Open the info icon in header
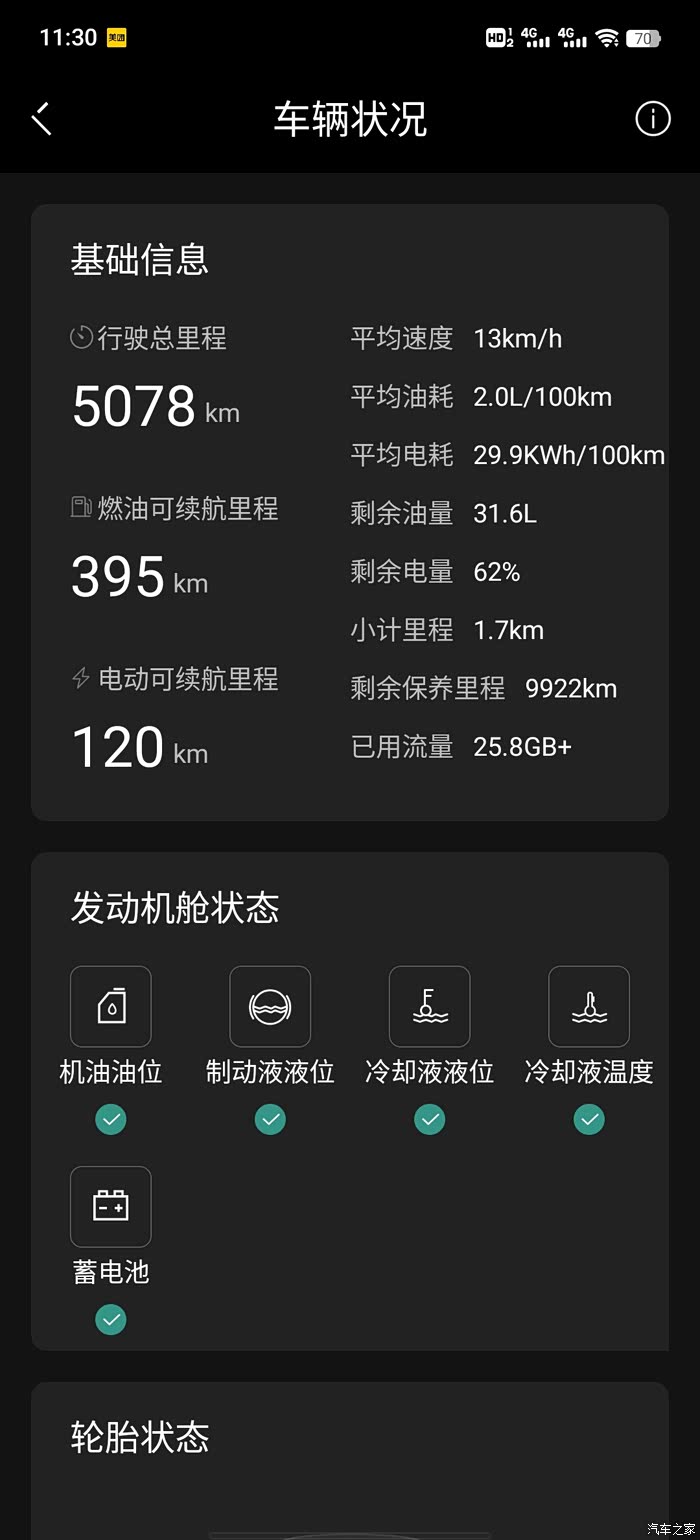The image size is (700, 1540). [x=653, y=119]
